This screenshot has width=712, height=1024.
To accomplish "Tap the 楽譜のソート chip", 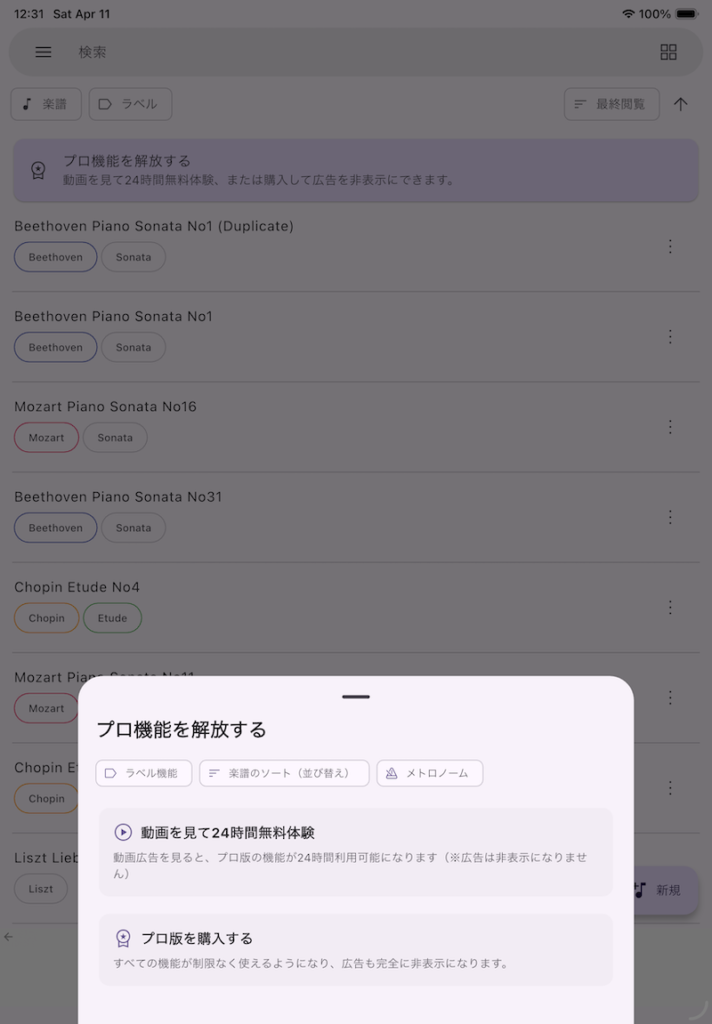I will click(284, 773).
